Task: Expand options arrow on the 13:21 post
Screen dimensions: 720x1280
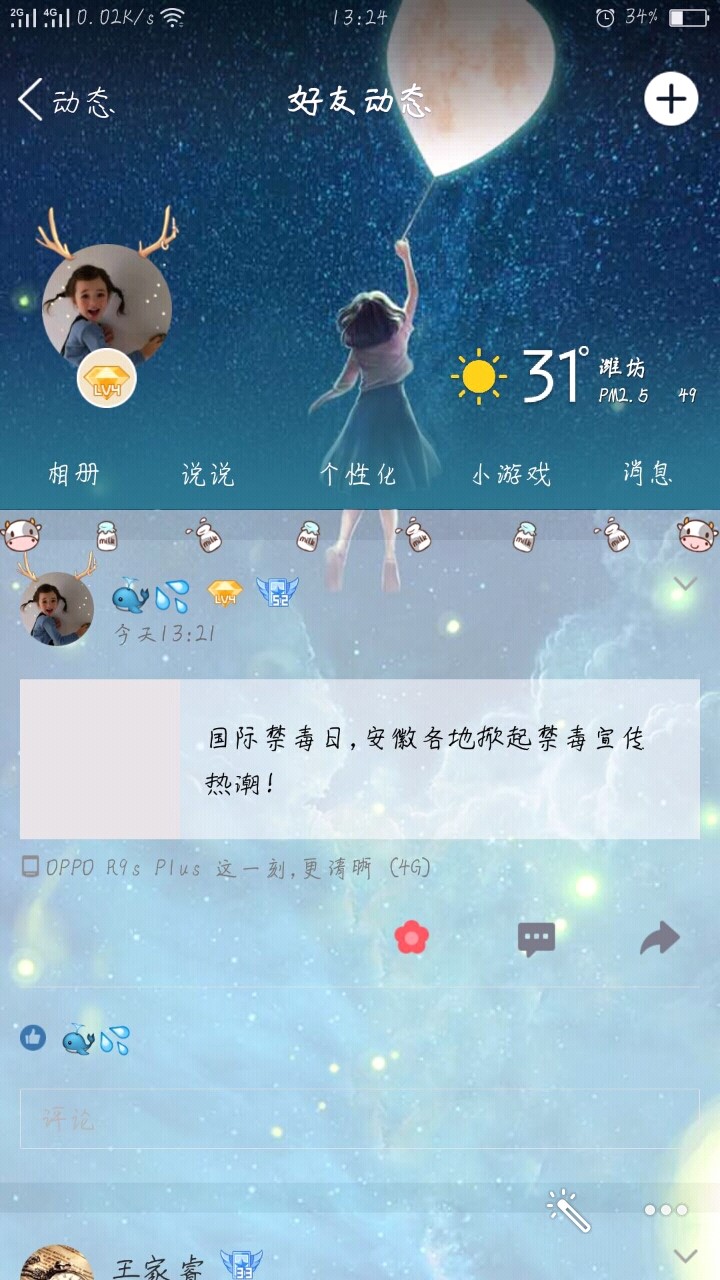Action: pyautogui.click(x=685, y=584)
